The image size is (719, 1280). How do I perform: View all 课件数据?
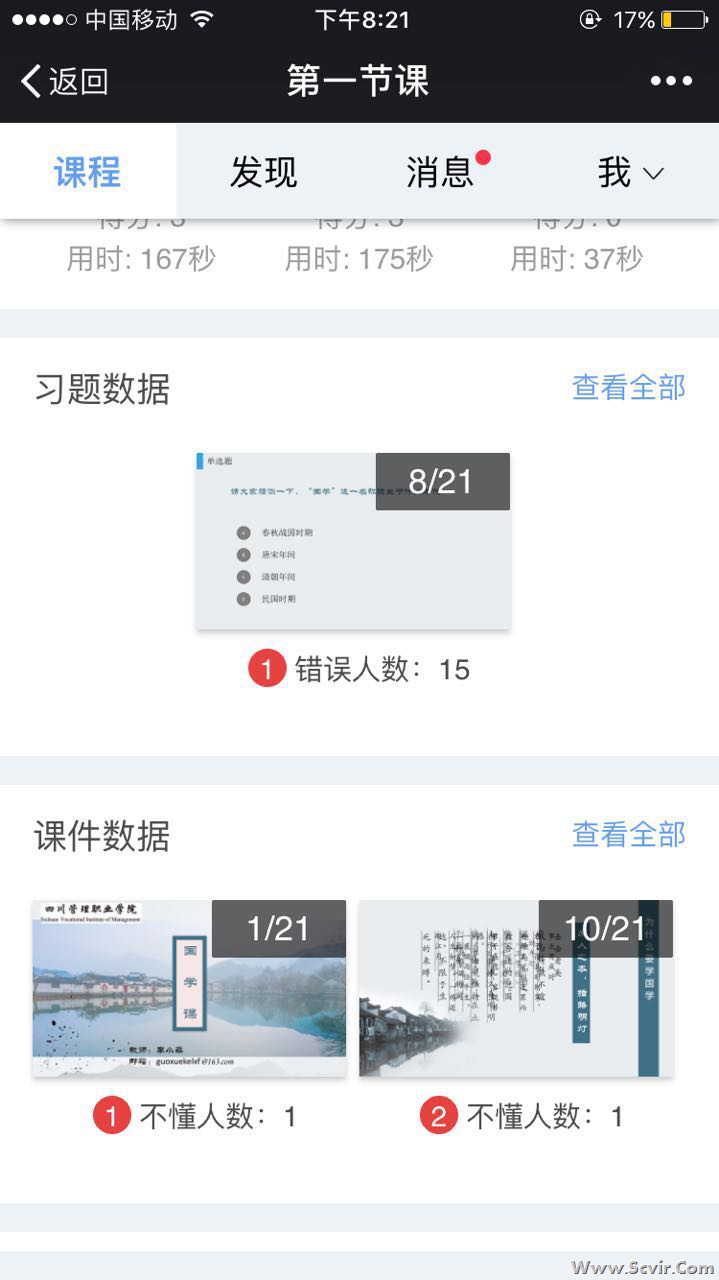tap(628, 834)
